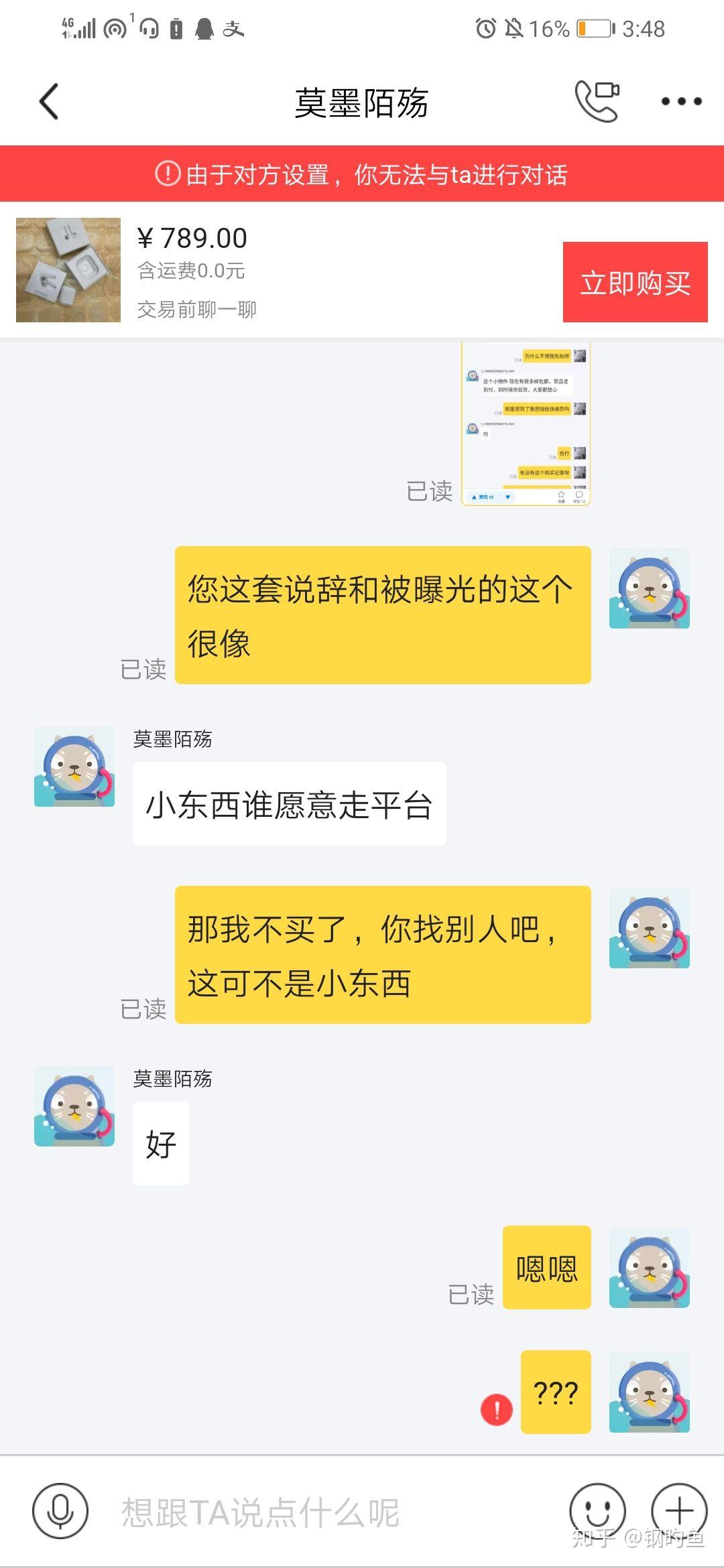This screenshot has width=724, height=1568.
Task: Open the plus attachment menu
Action: (x=679, y=1511)
